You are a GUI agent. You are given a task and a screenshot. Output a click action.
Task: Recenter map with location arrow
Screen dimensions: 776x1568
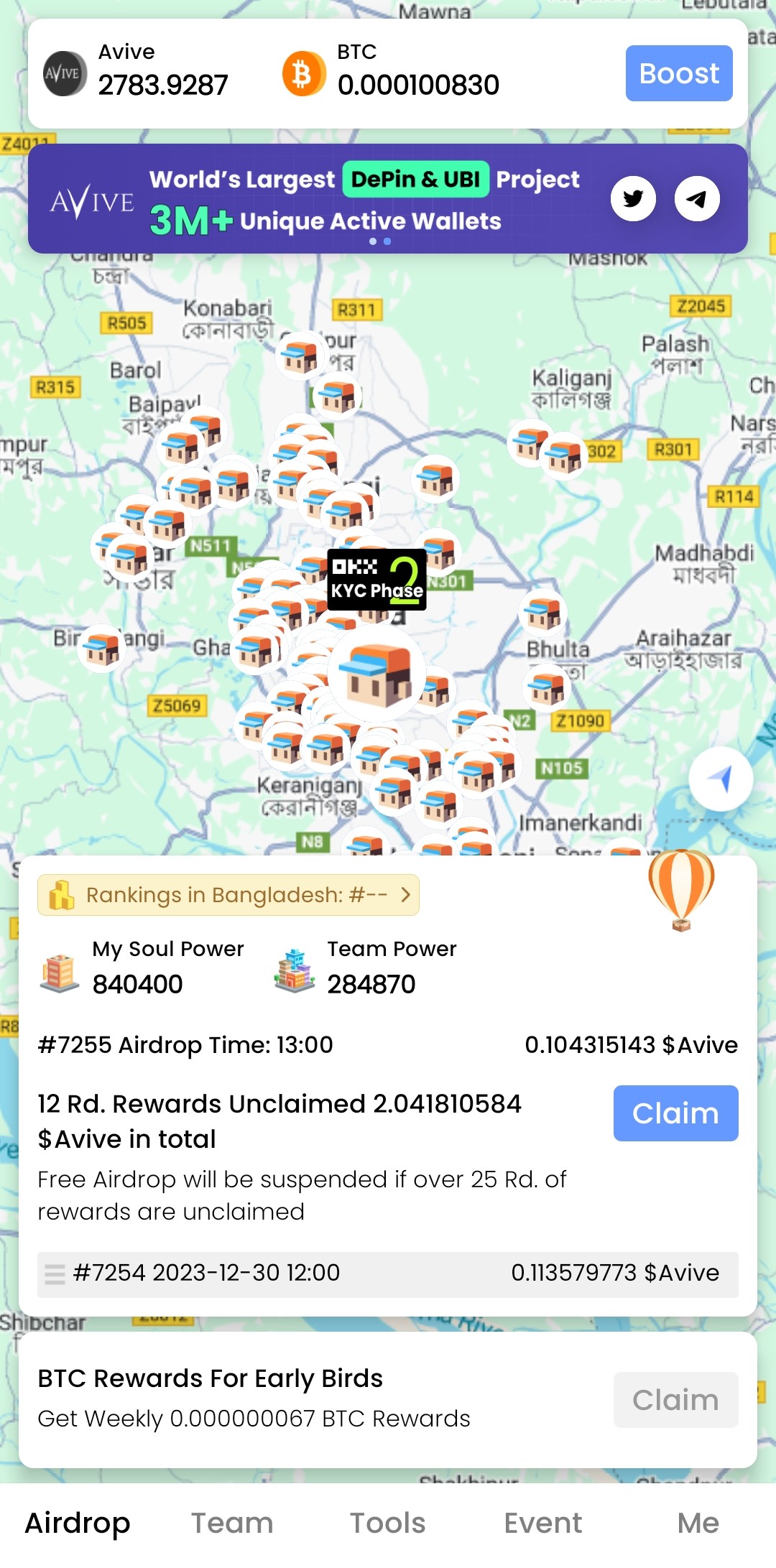pyautogui.click(x=721, y=779)
